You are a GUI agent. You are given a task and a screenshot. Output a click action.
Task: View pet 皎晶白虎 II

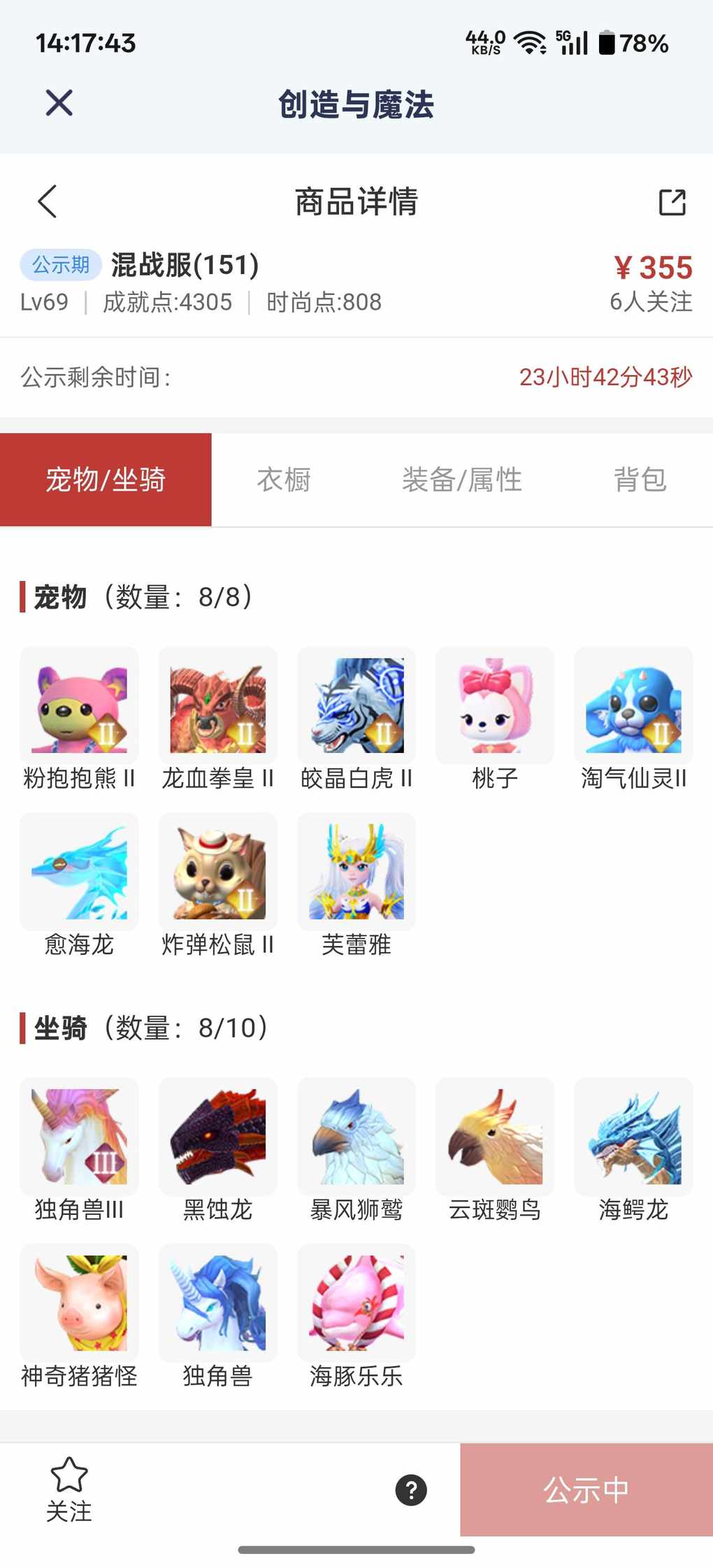[x=356, y=706]
